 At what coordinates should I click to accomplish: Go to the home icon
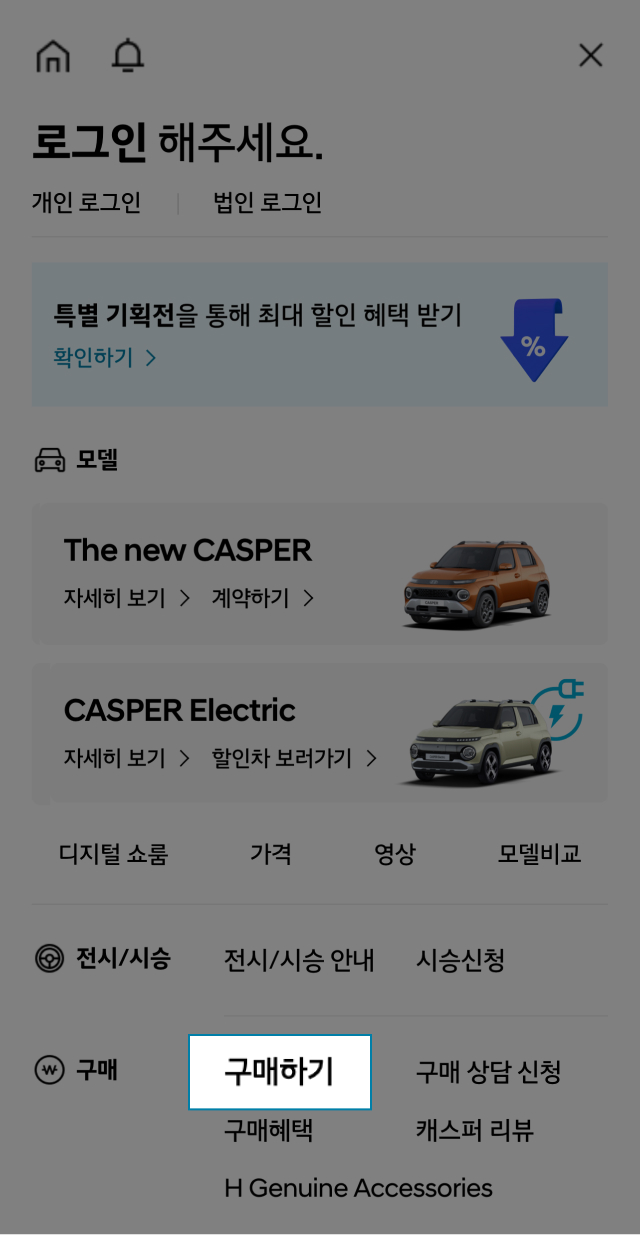[53, 56]
